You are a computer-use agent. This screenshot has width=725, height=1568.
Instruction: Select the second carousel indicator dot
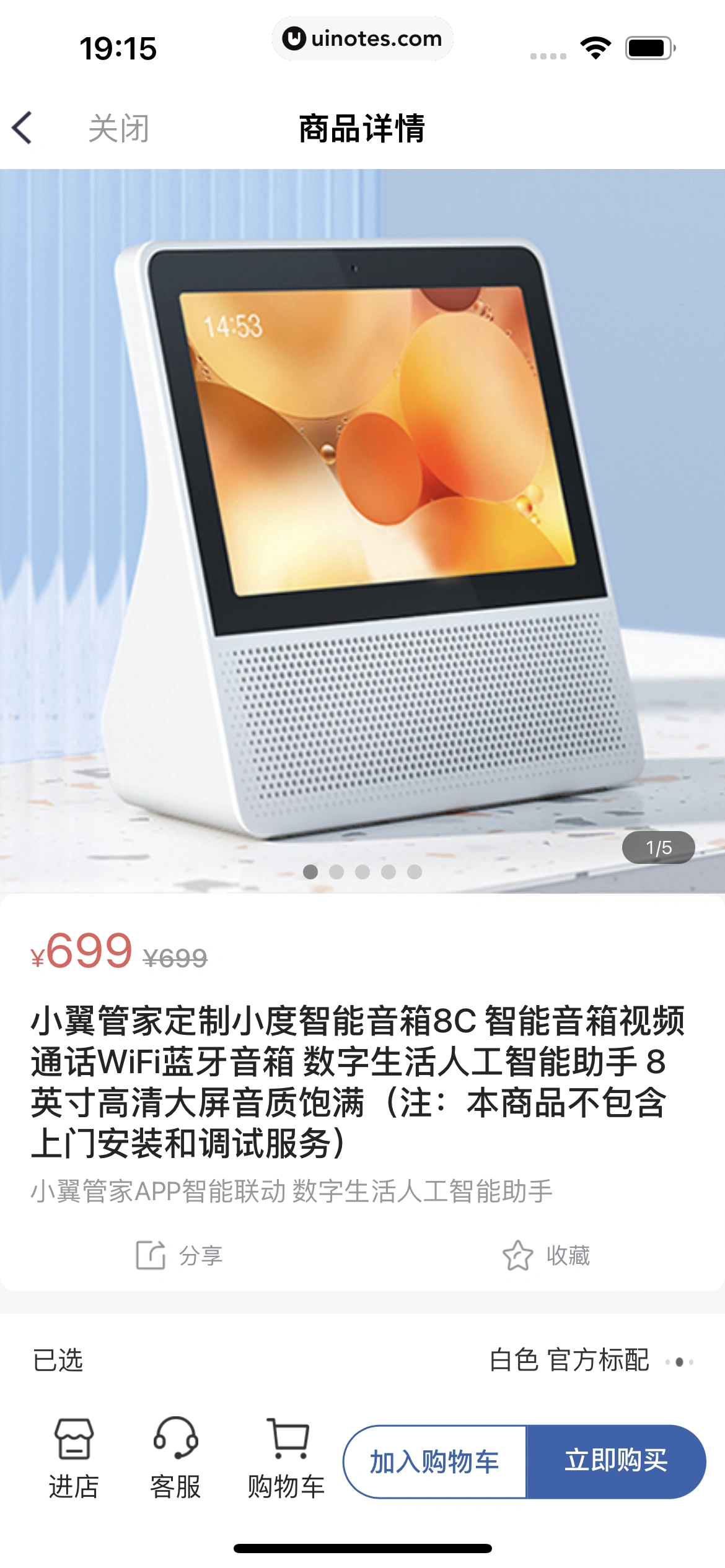(x=335, y=873)
